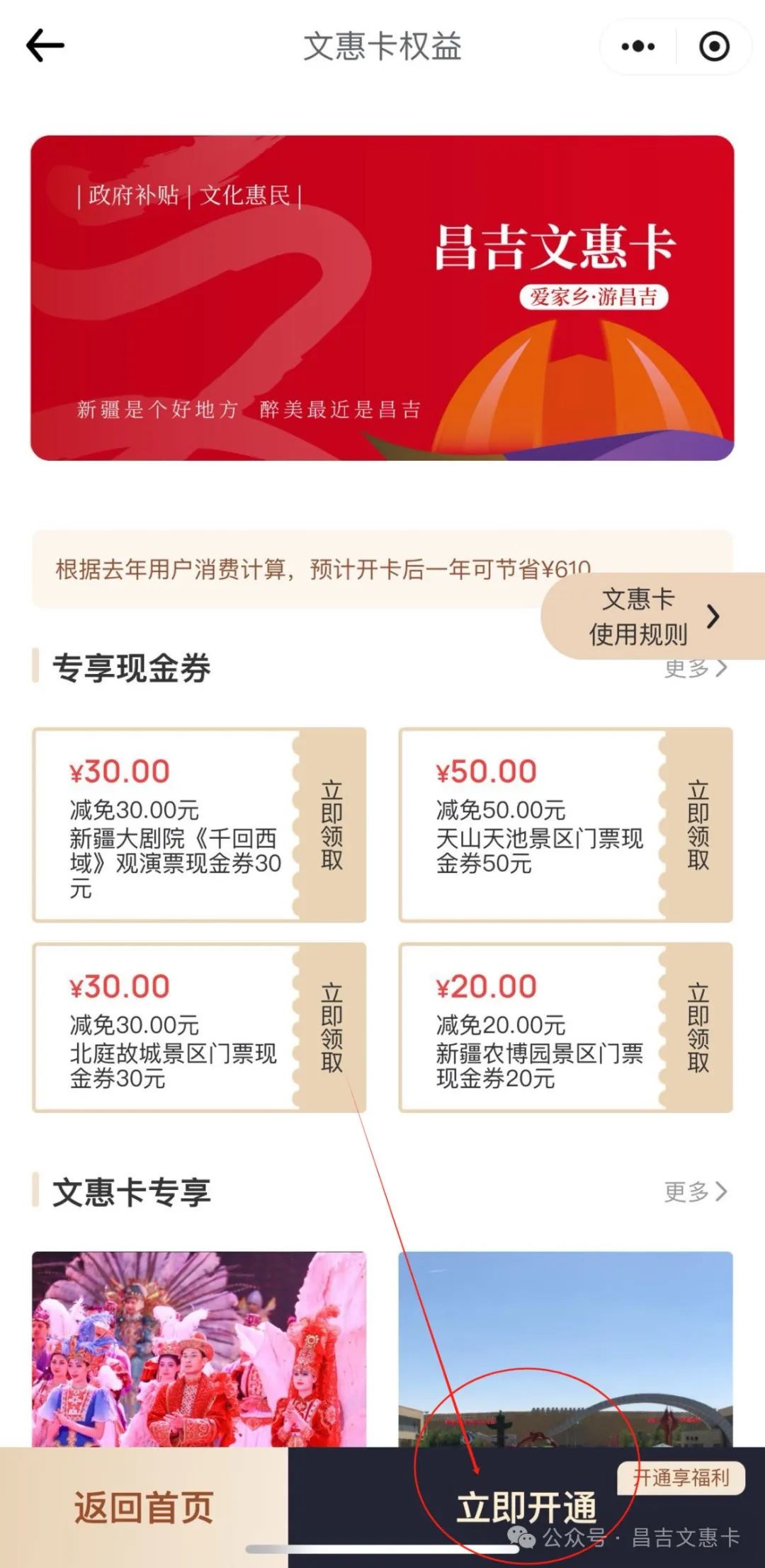Image resolution: width=765 pixels, height=1568 pixels.
Task: Open the mini-program three-dot menu
Action: (637, 47)
